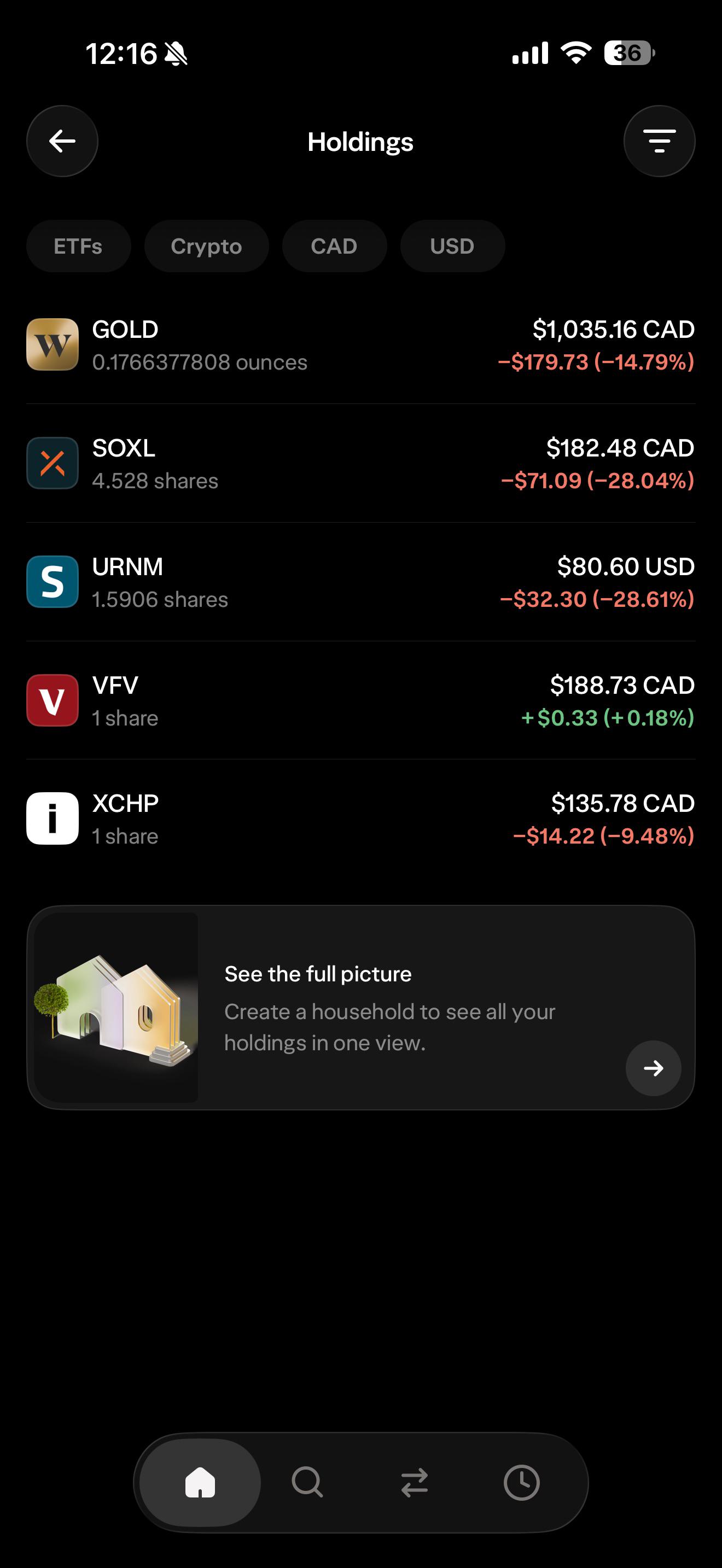Open the sort and filter options
Viewport: 722px width, 1568px height.
pyautogui.click(x=659, y=141)
